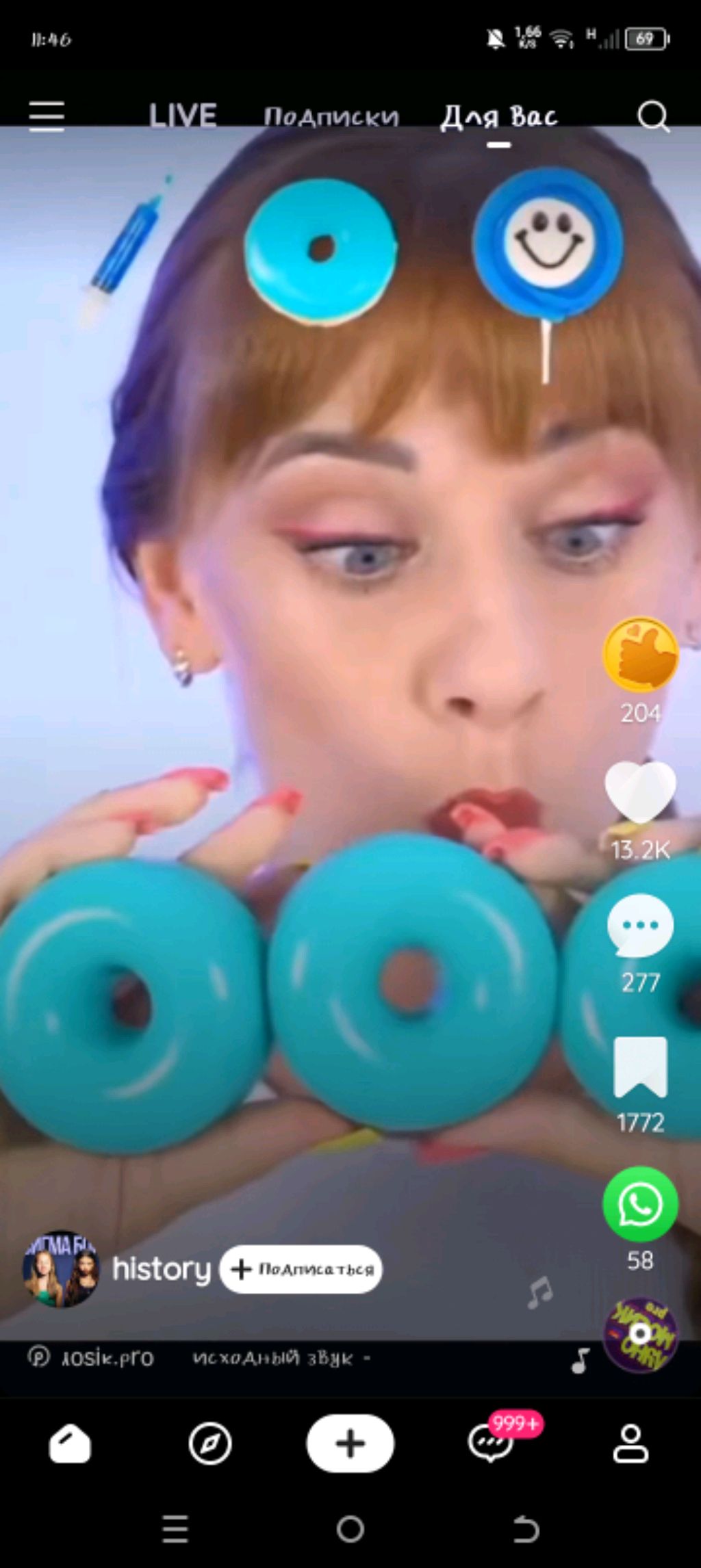Image resolution: width=701 pixels, height=1568 pixels.
Task: Open the comments bubble
Action: click(640, 926)
